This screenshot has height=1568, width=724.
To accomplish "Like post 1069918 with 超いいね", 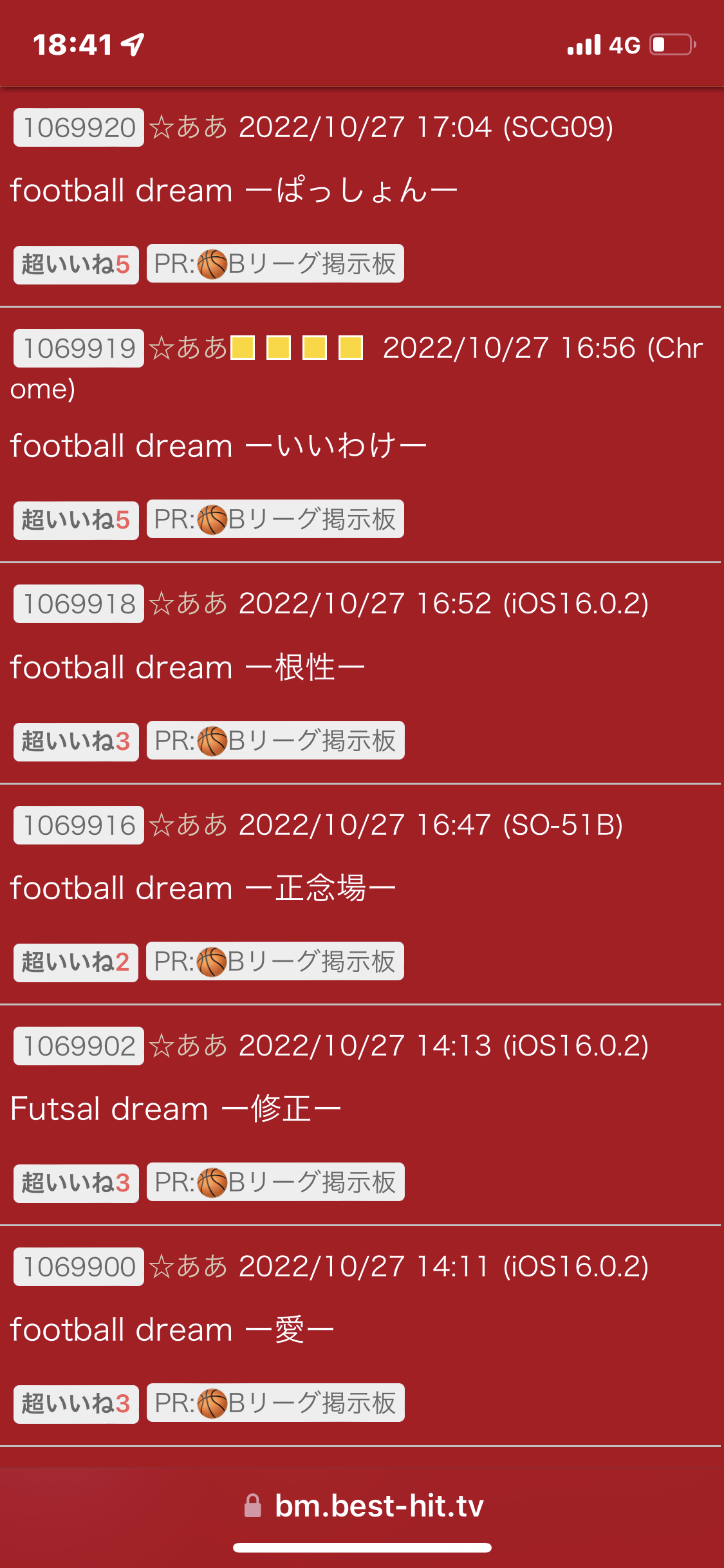I will (76, 742).
